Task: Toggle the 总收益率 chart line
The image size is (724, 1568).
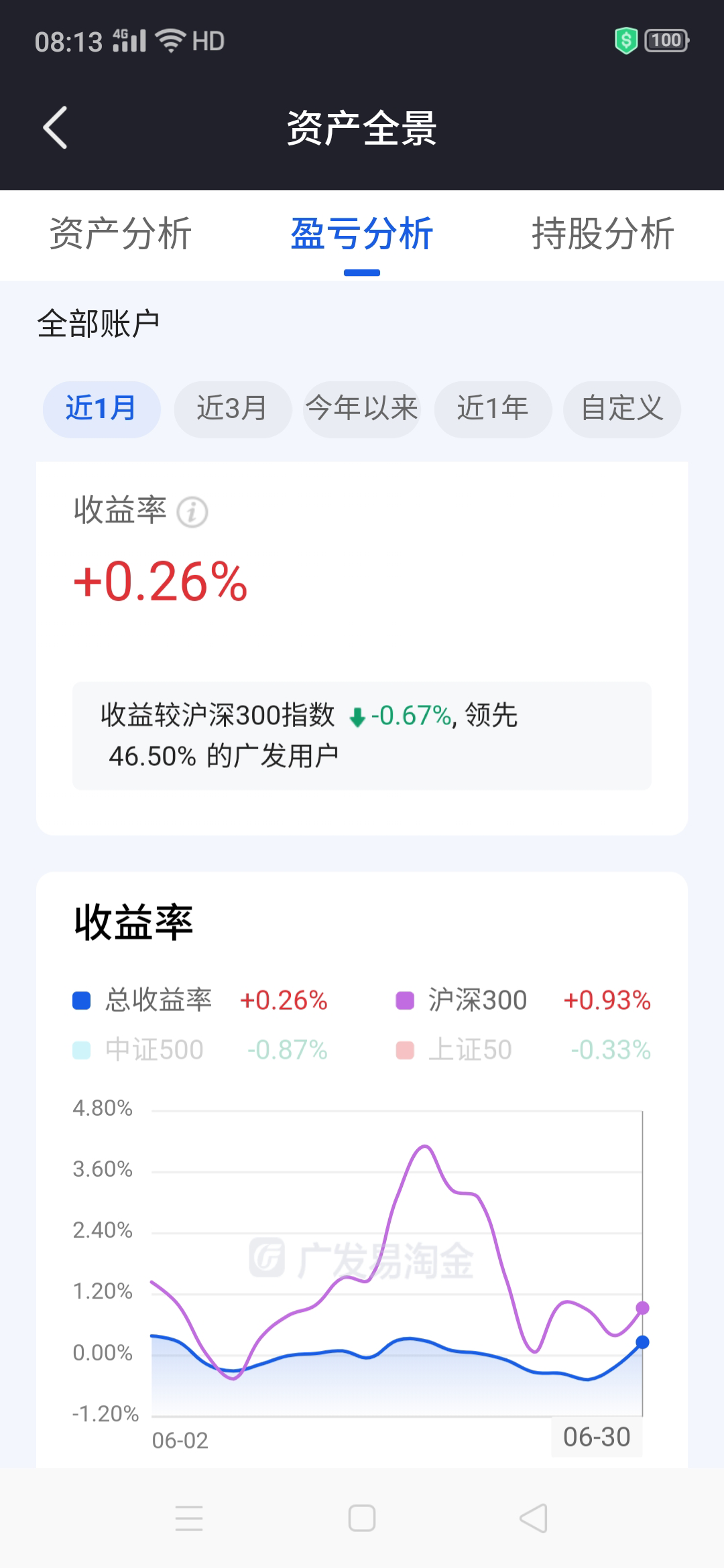Action: tap(158, 1000)
